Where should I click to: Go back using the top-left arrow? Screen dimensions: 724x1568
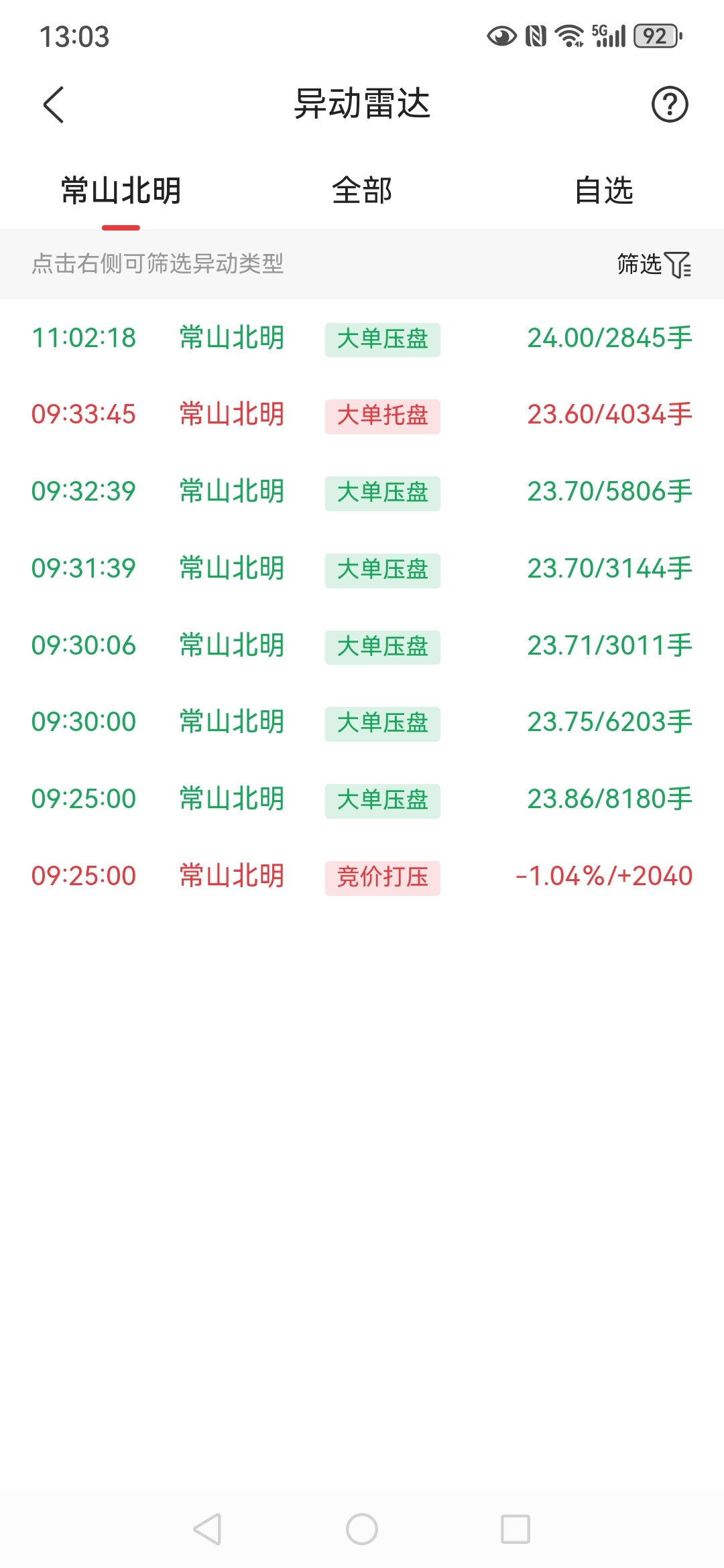click(54, 105)
